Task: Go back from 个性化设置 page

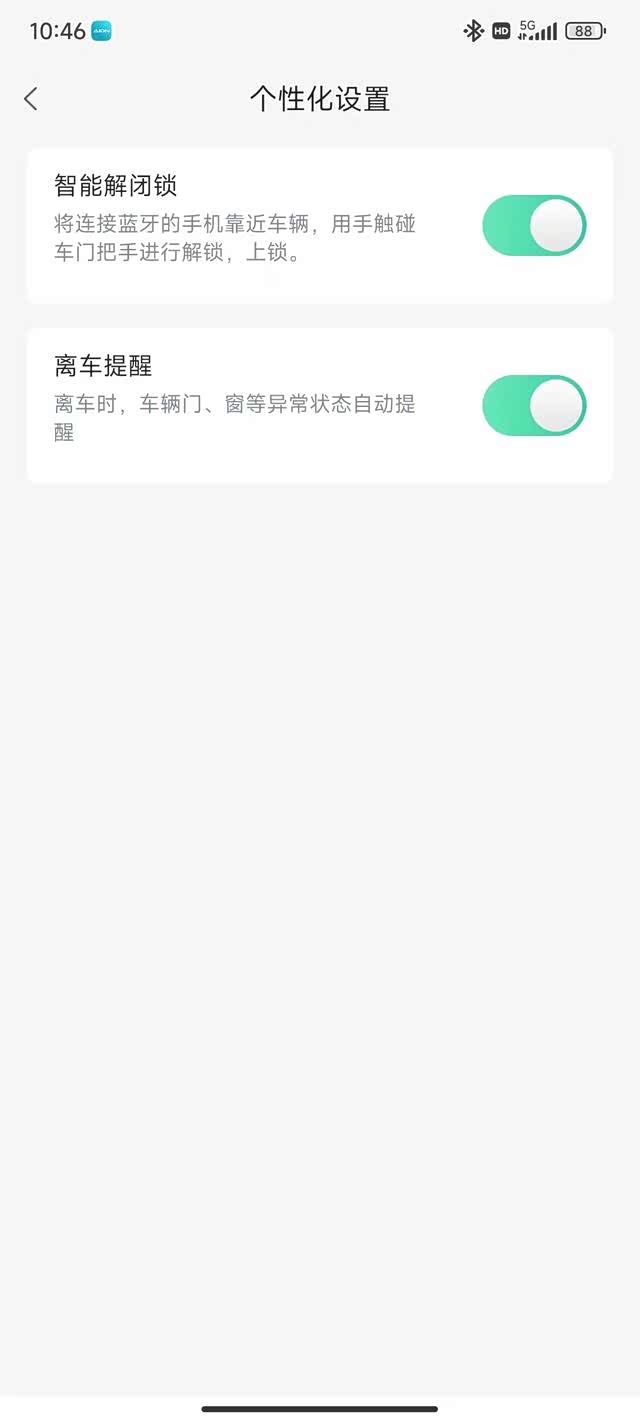Action: coord(31,98)
